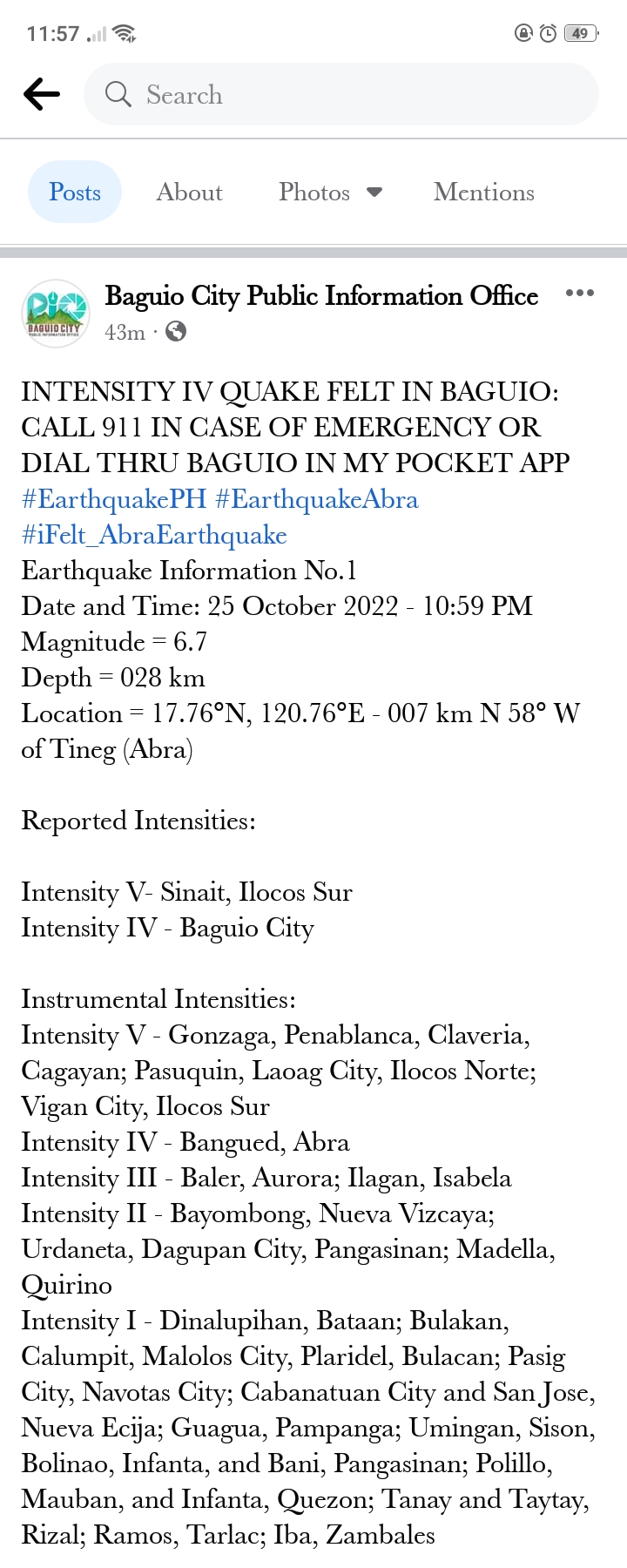Go back using the arrow icon
Viewport: 627px width, 1568px height.
(42, 94)
